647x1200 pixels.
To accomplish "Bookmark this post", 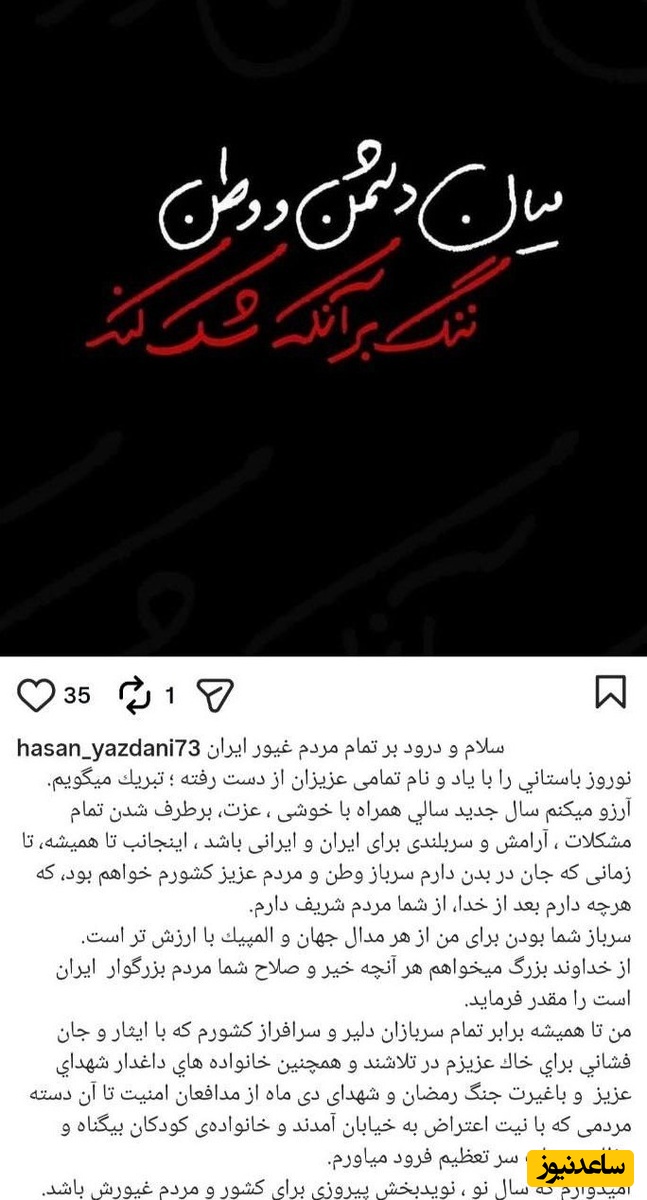I will (x=610, y=692).
